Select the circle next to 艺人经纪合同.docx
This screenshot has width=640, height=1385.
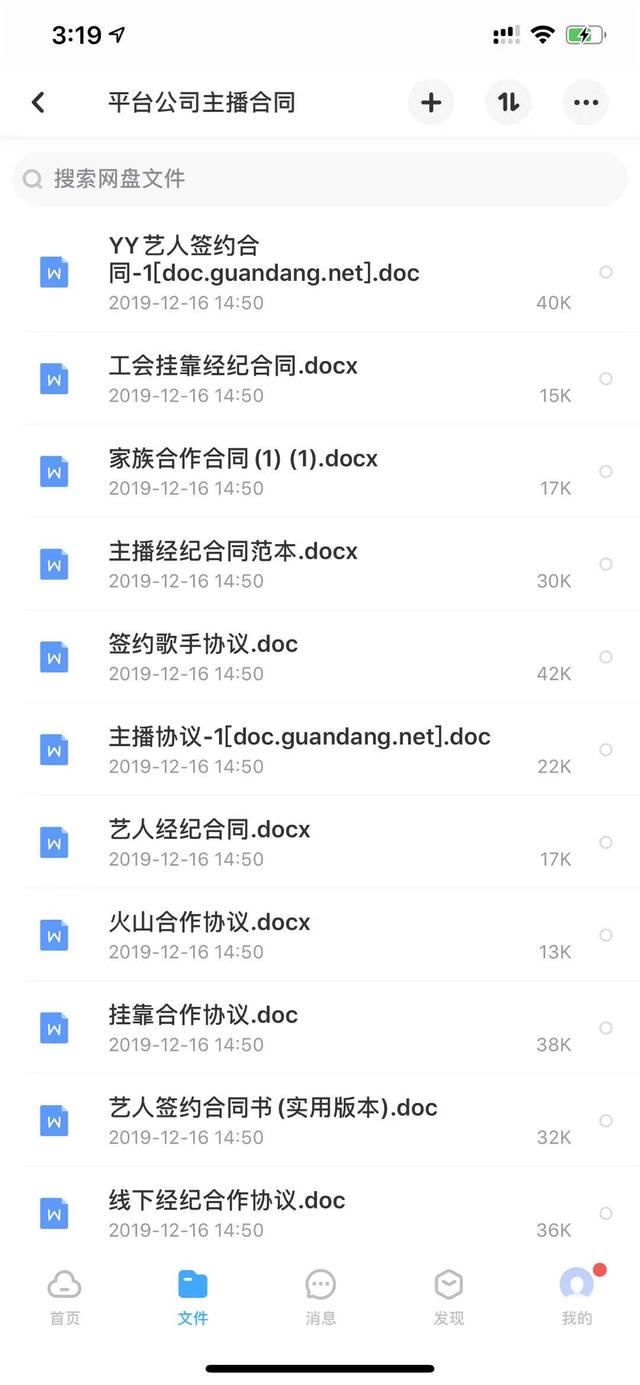click(606, 842)
